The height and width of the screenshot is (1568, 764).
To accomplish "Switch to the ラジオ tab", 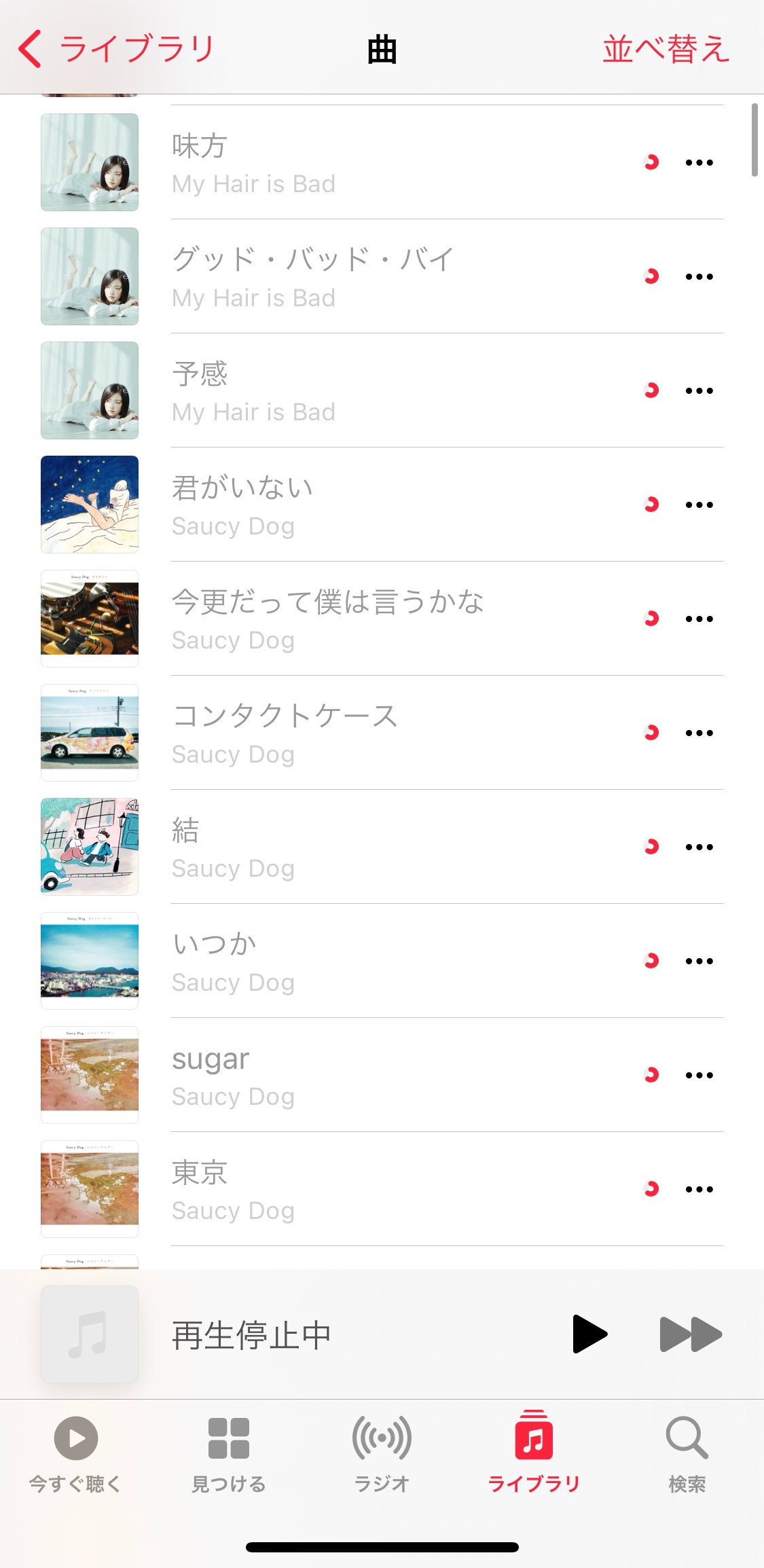I will (x=382, y=1453).
